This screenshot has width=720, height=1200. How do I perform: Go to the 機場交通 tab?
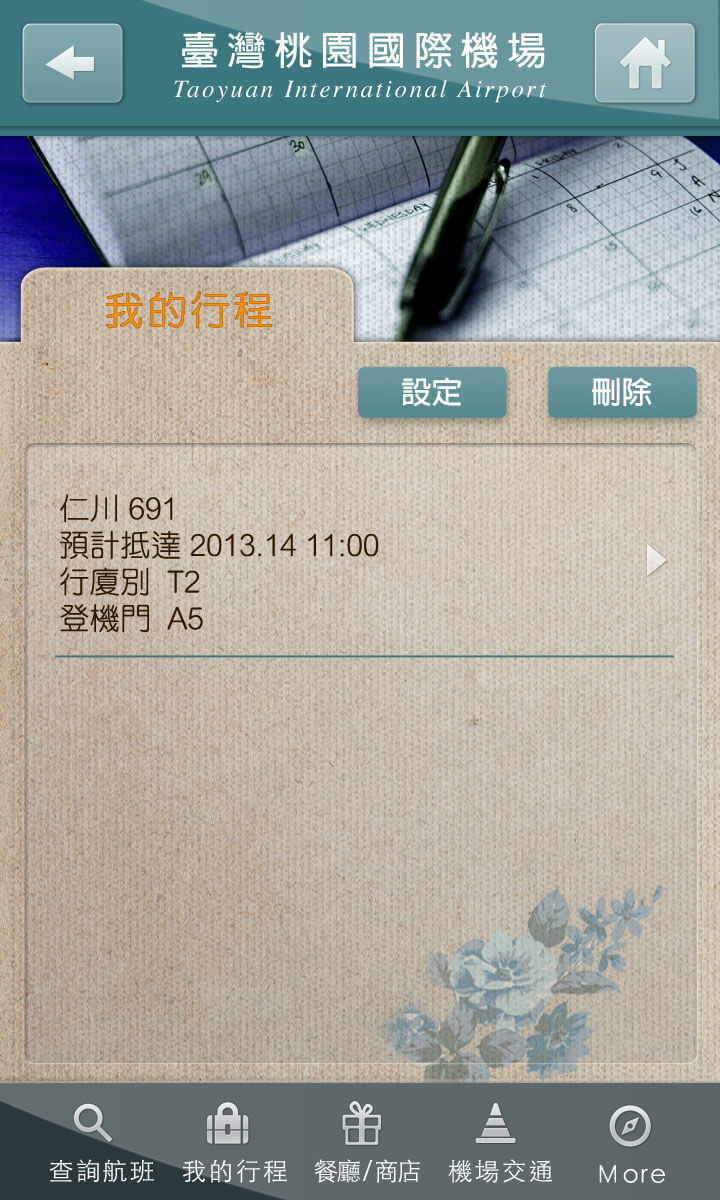pos(500,1143)
